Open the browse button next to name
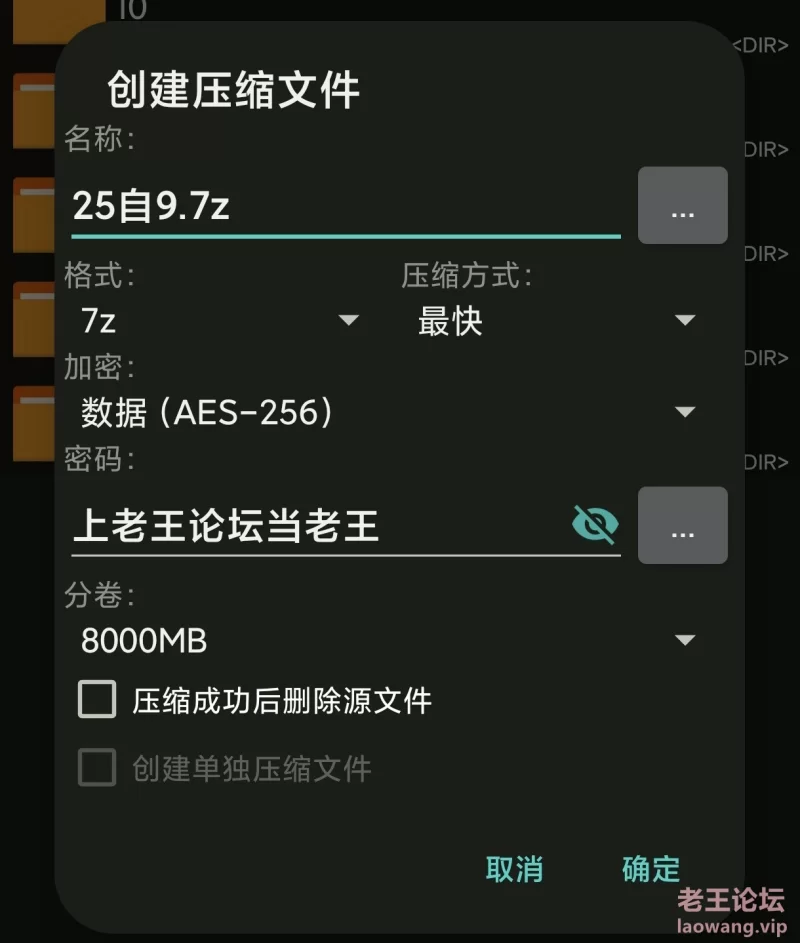800x943 pixels. click(x=682, y=207)
